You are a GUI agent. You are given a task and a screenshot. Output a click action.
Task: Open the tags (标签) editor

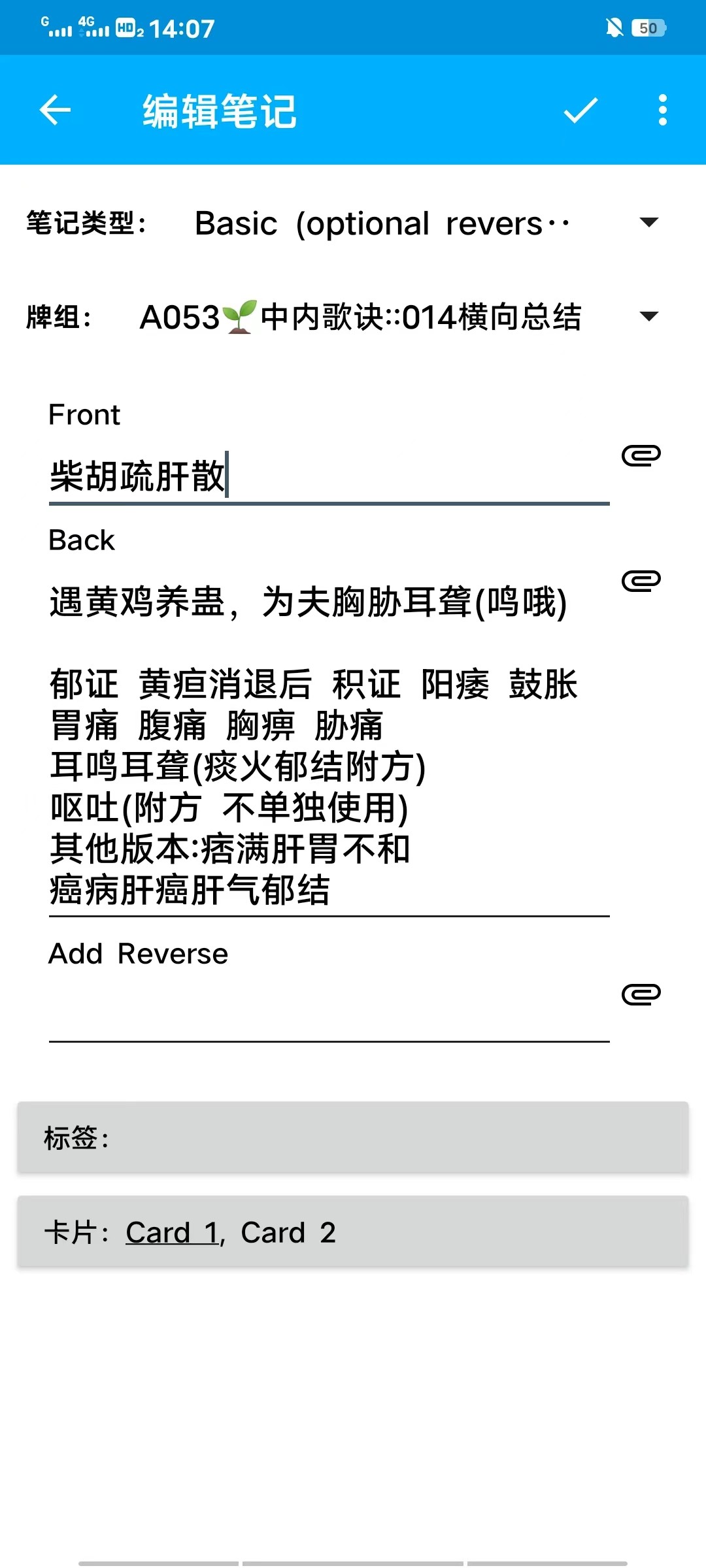pos(353,1137)
